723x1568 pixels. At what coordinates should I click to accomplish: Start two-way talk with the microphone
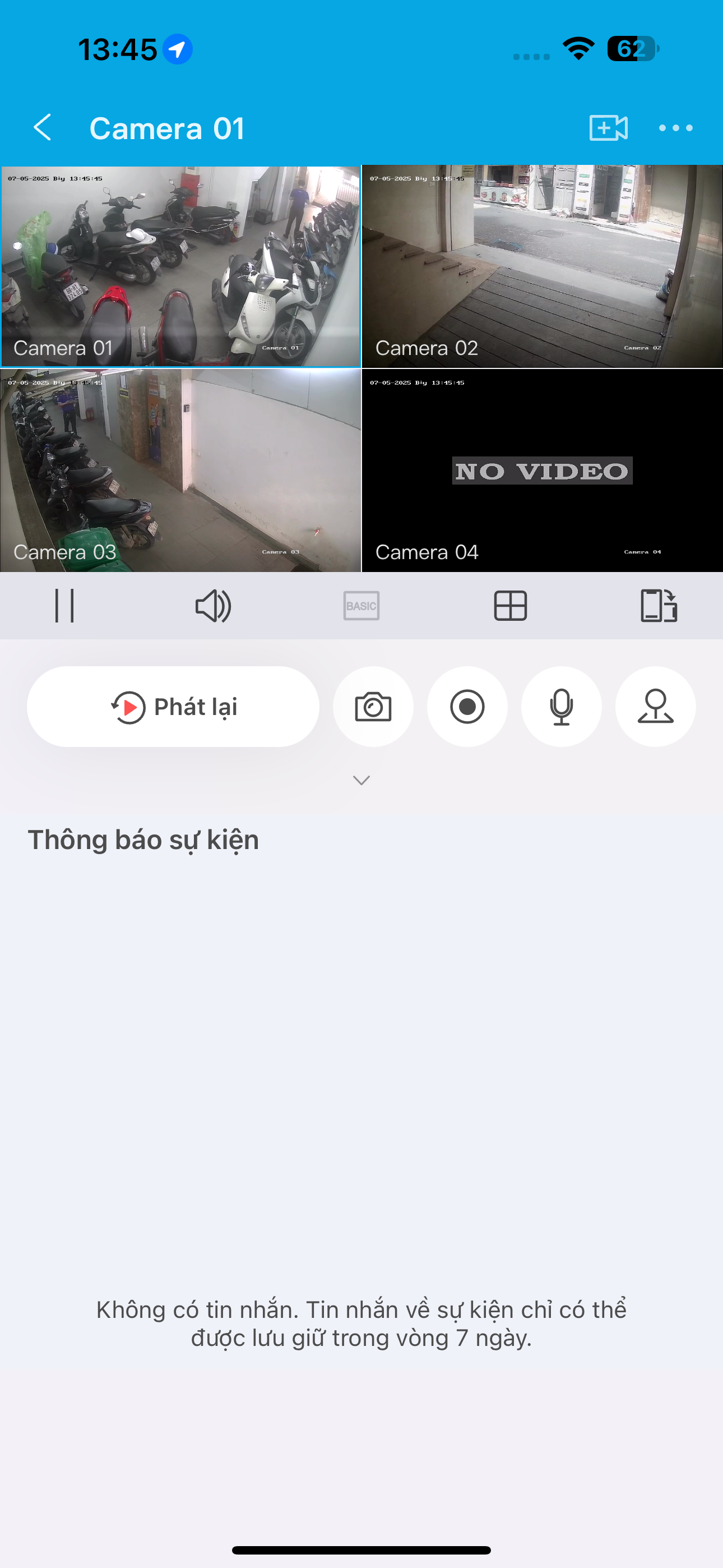(561, 707)
